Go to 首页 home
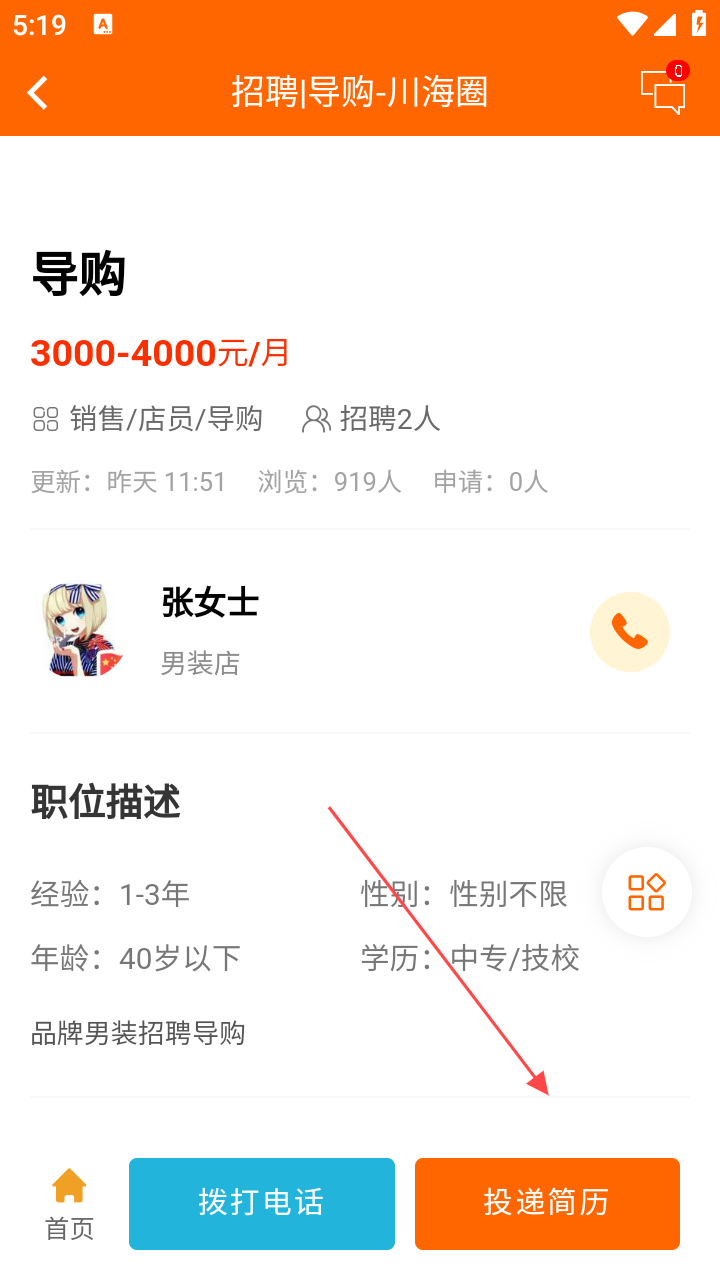720x1280 pixels. (x=69, y=1204)
